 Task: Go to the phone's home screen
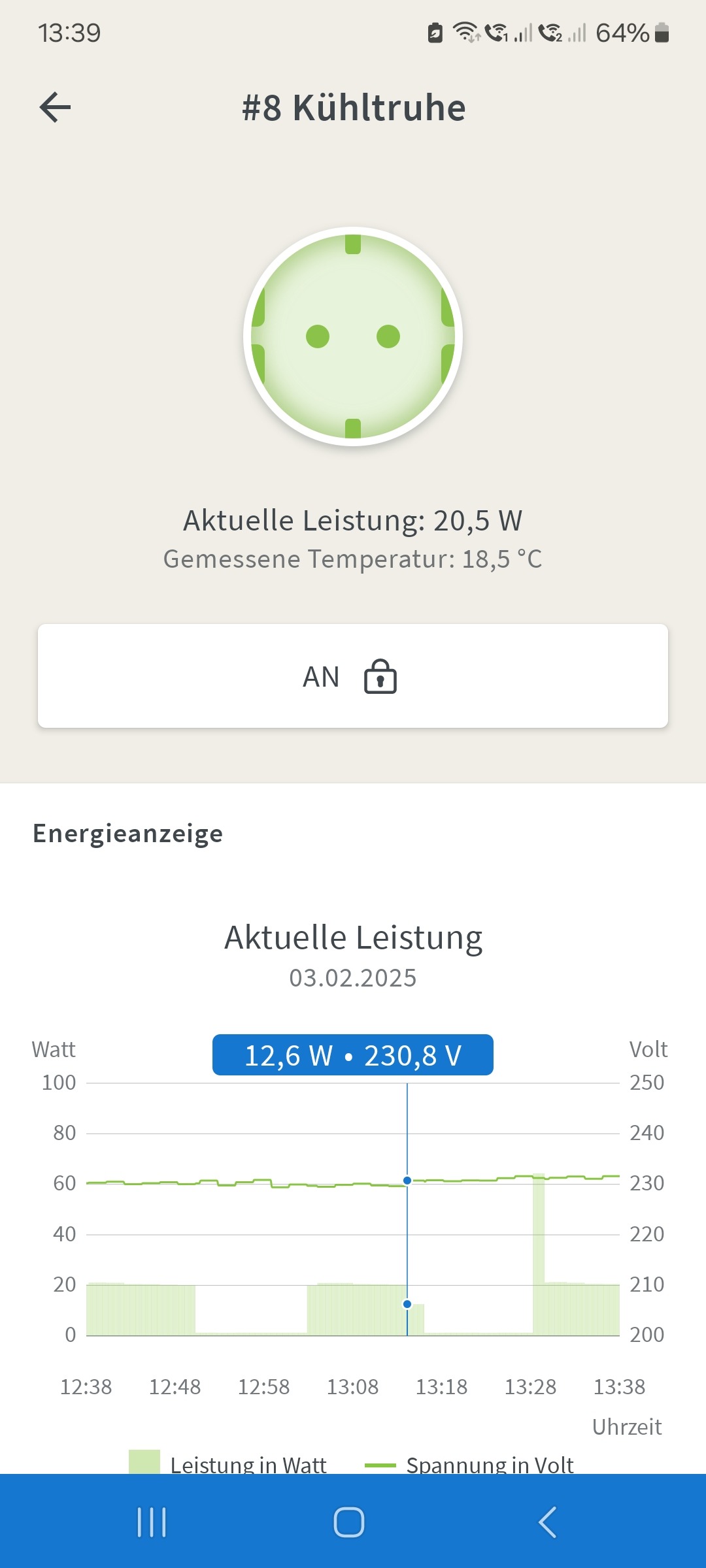pyautogui.click(x=349, y=1522)
